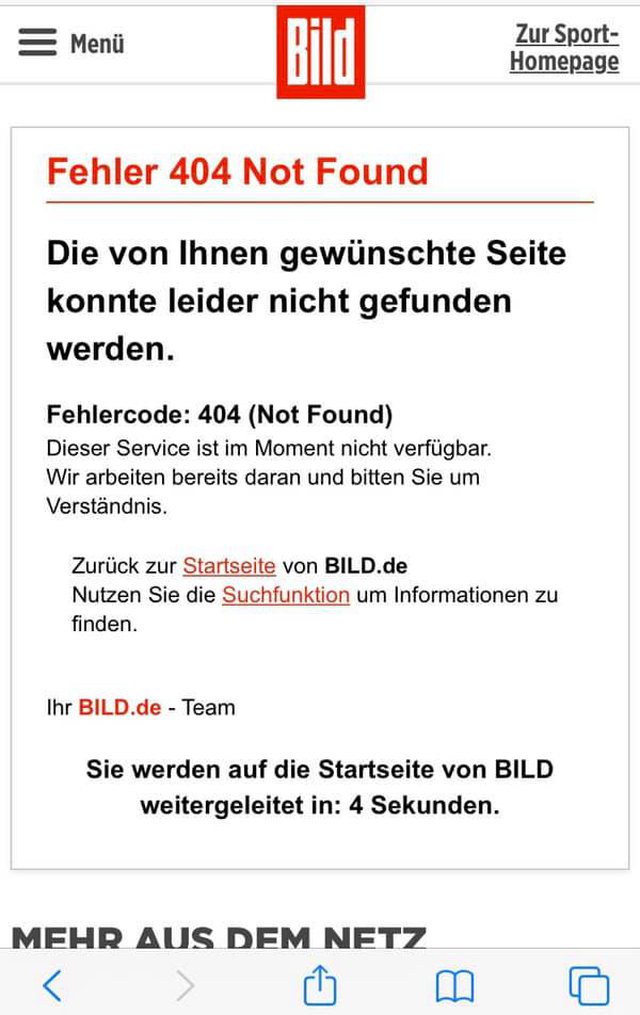Go back with Safari's back arrow
This screenshot has height=1015, width=640.
click(52, 986)
